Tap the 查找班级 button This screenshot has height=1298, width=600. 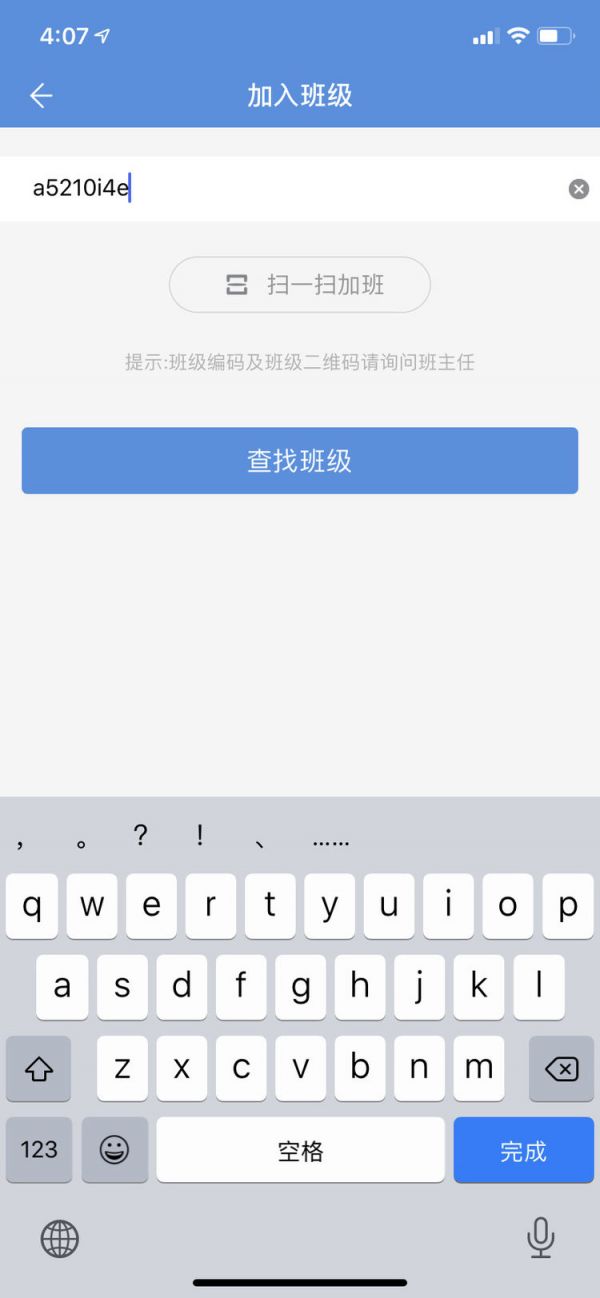(x=300, y=461)
